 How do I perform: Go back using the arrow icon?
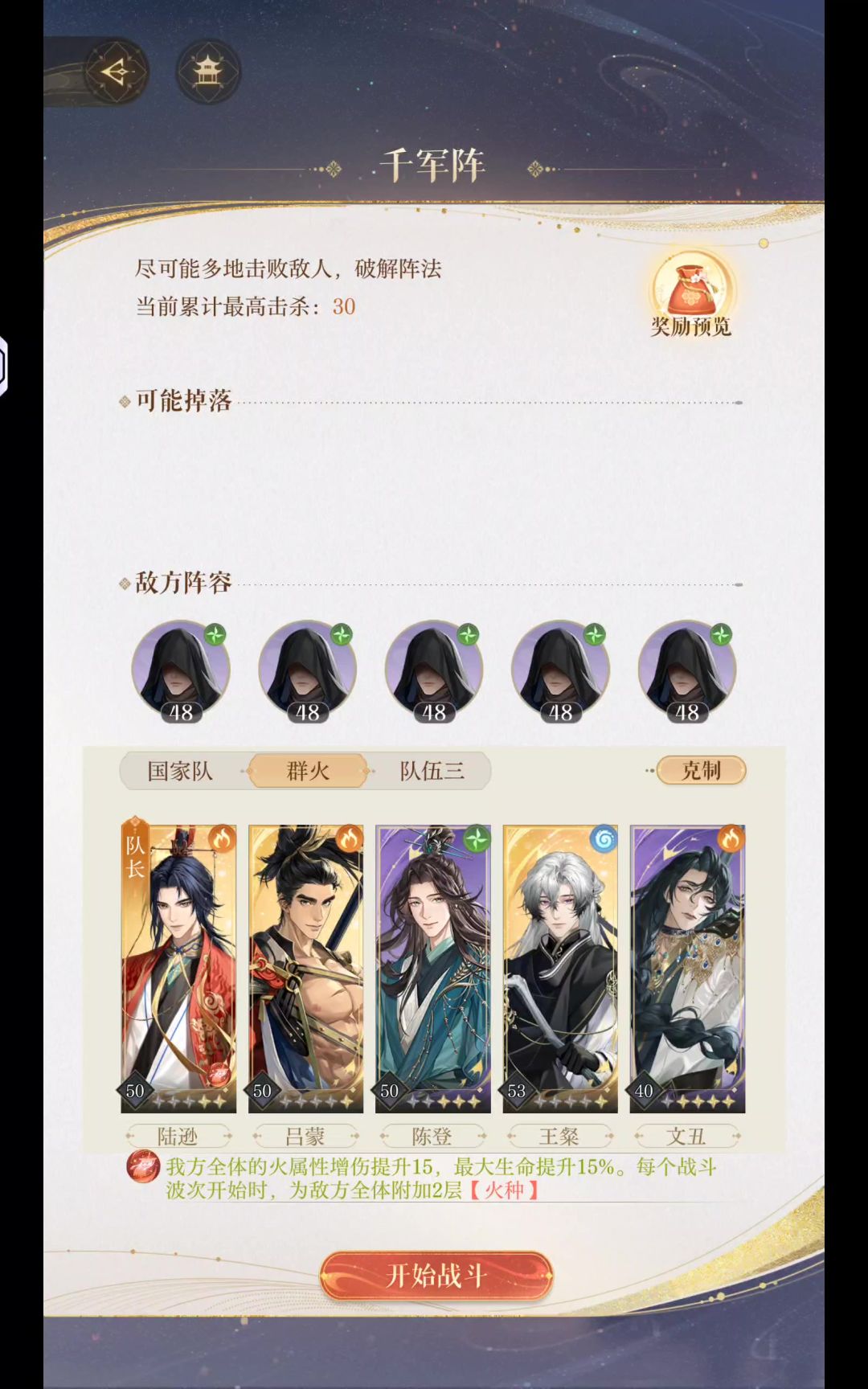tap(117, 72)
